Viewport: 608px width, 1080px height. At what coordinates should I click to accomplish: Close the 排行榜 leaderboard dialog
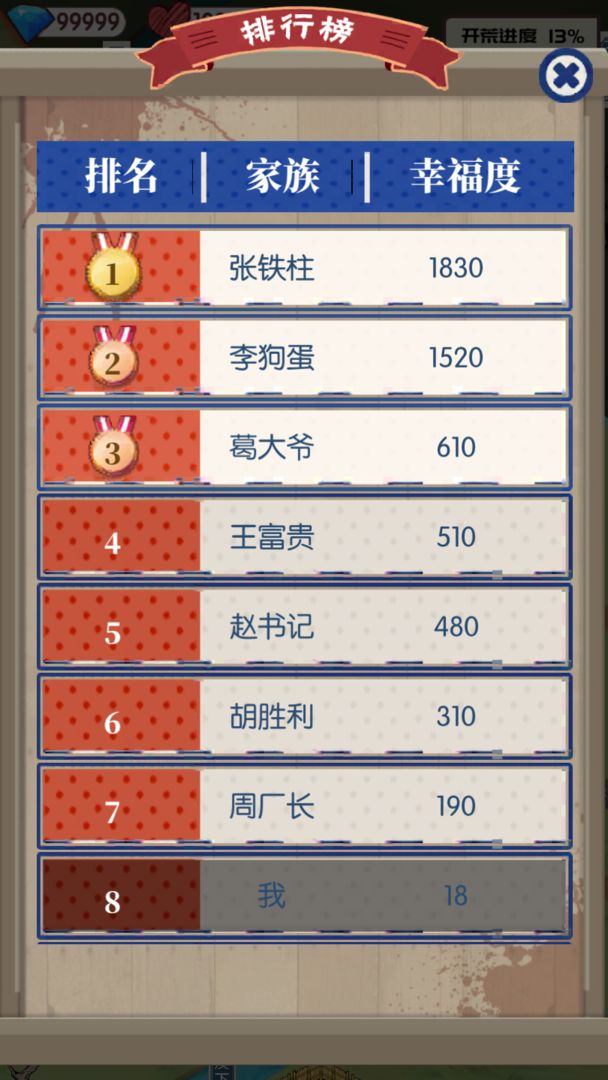[x=565, y=75]
